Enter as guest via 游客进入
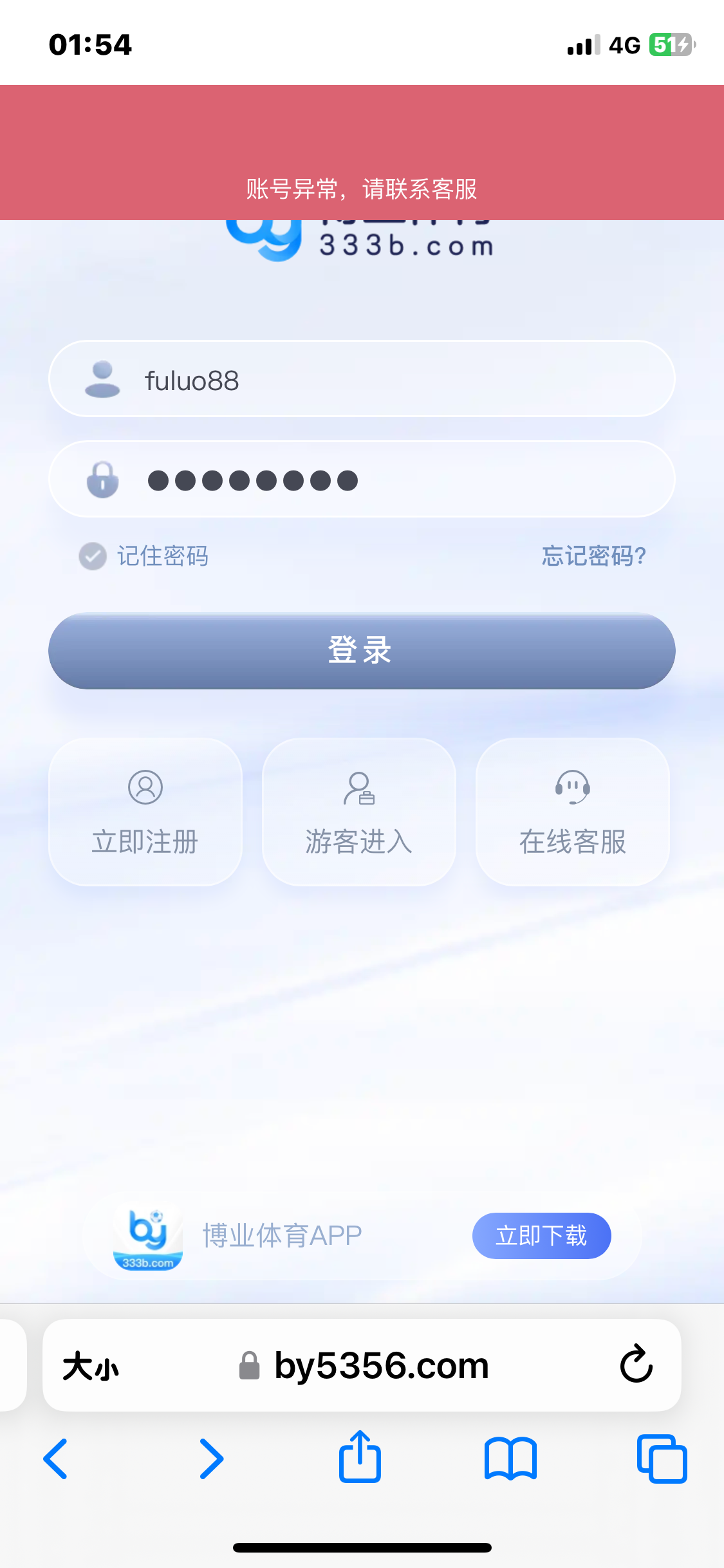 click(x=359, y=812)
